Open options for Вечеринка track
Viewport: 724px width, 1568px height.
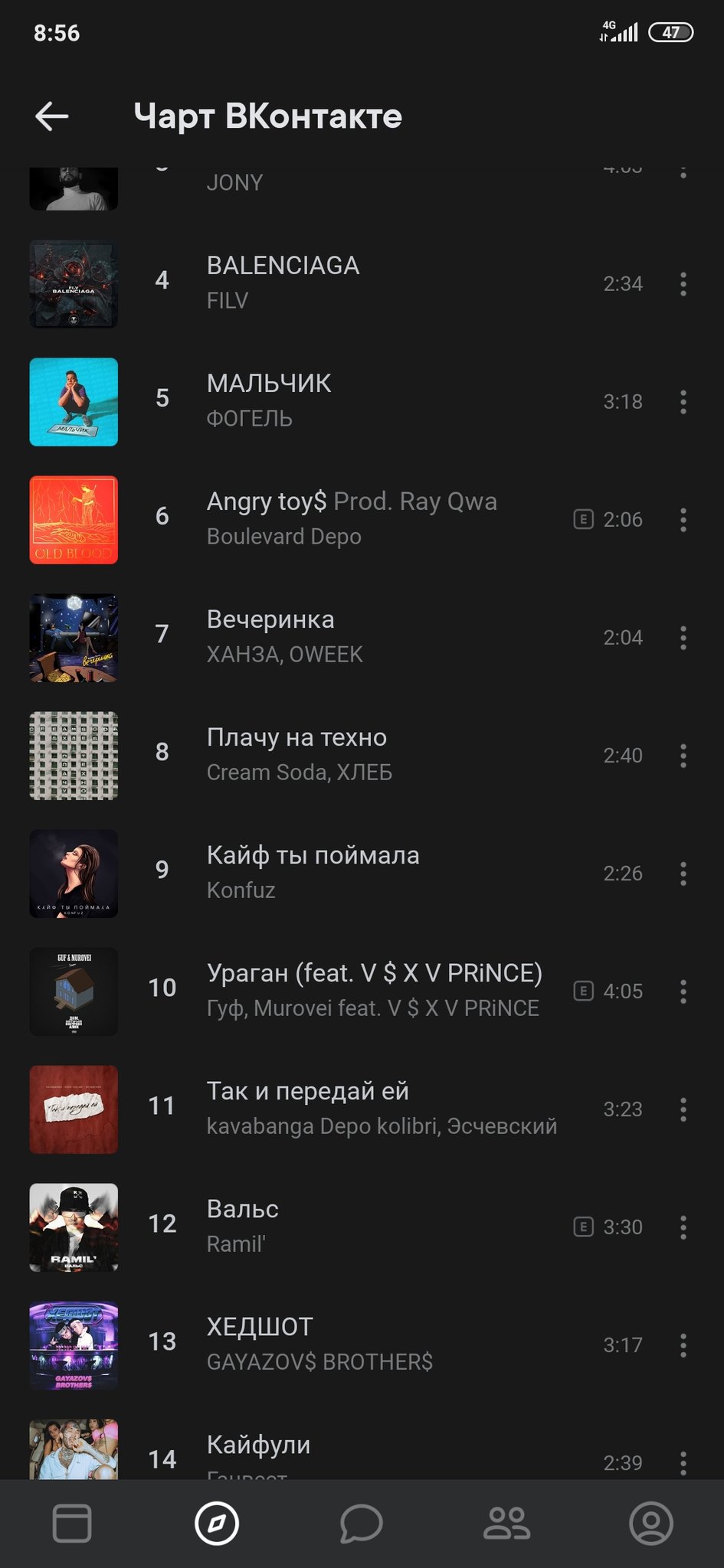[683, 638]
